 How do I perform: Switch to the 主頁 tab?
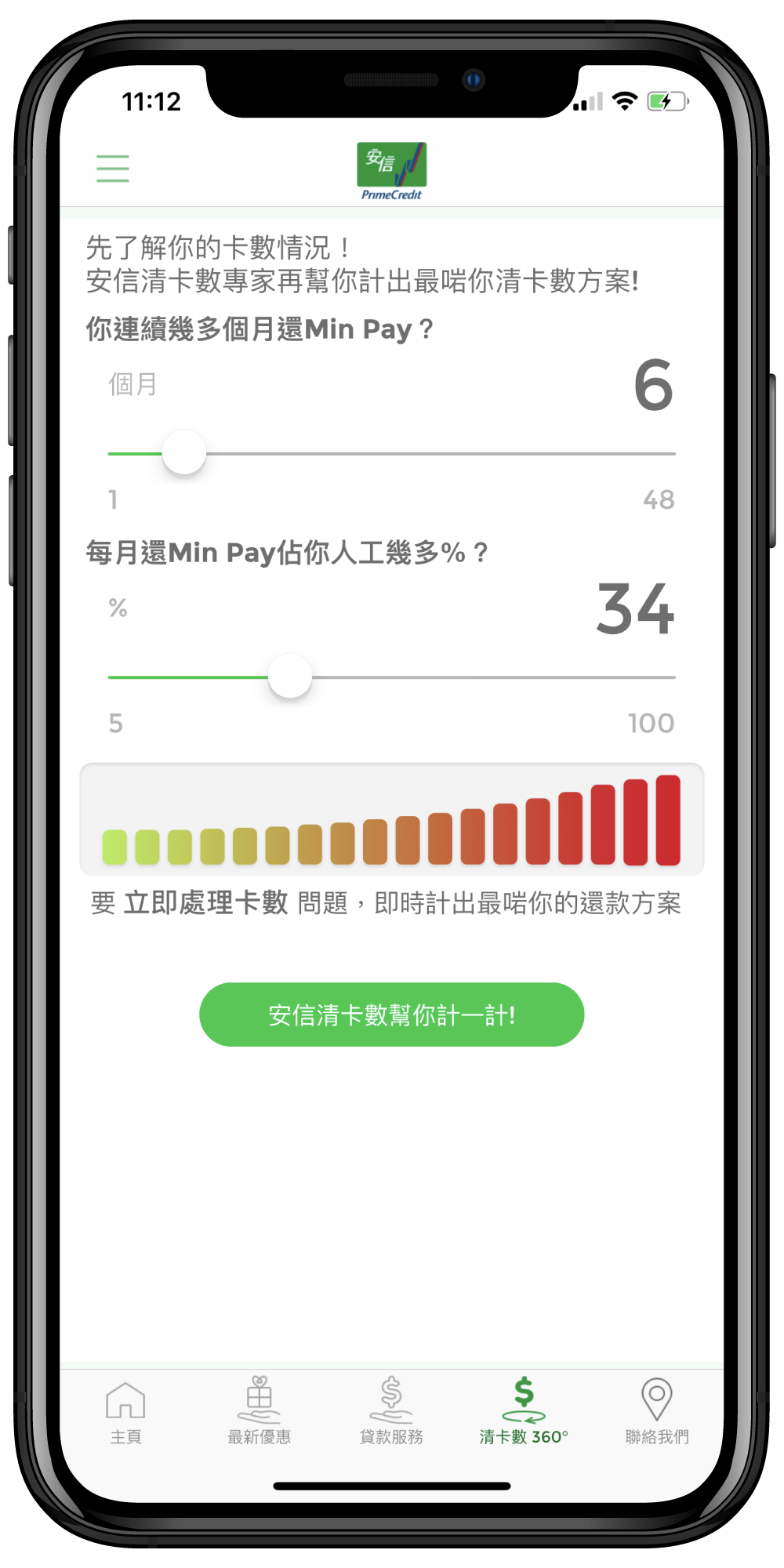(x=125, y=1411)
